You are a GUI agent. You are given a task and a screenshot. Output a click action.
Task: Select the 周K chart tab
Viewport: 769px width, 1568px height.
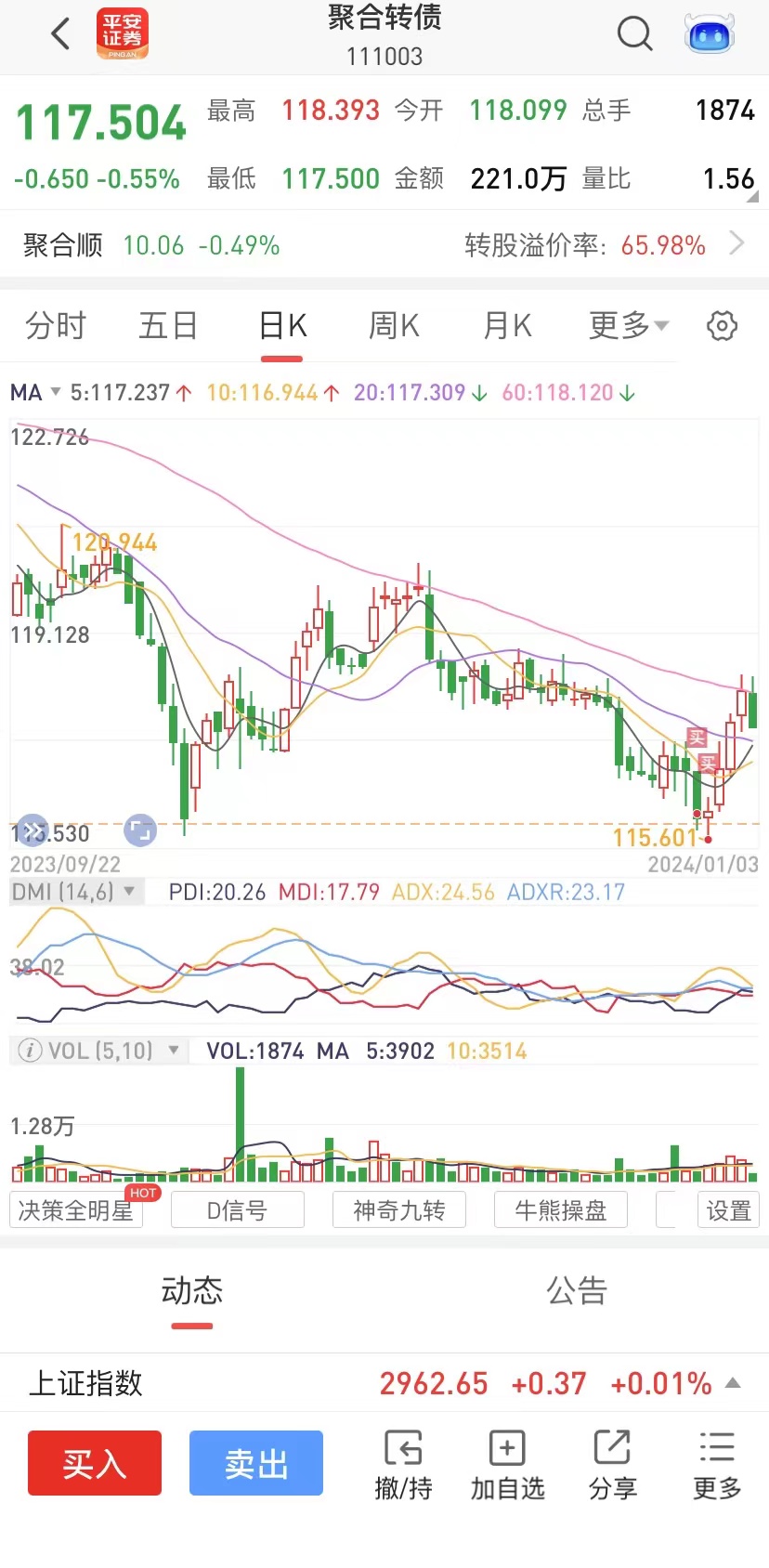pos(394,326)
